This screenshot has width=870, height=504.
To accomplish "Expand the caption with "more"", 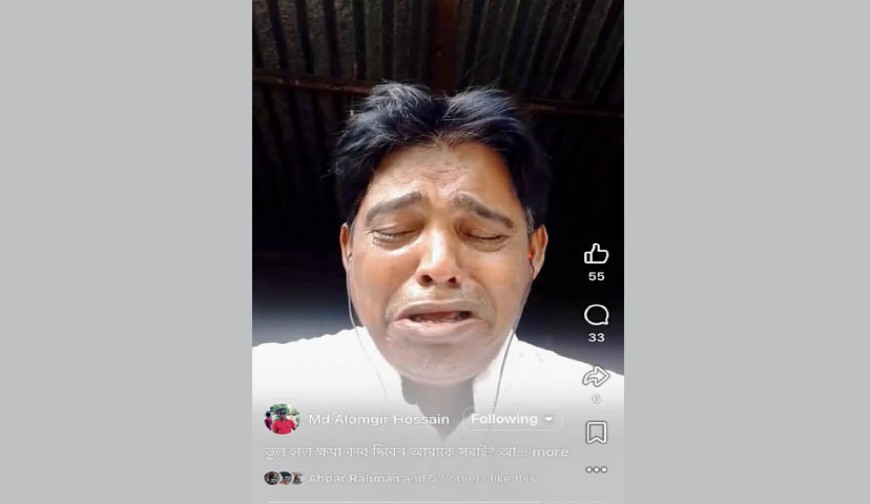I will [x=550, y=452].
